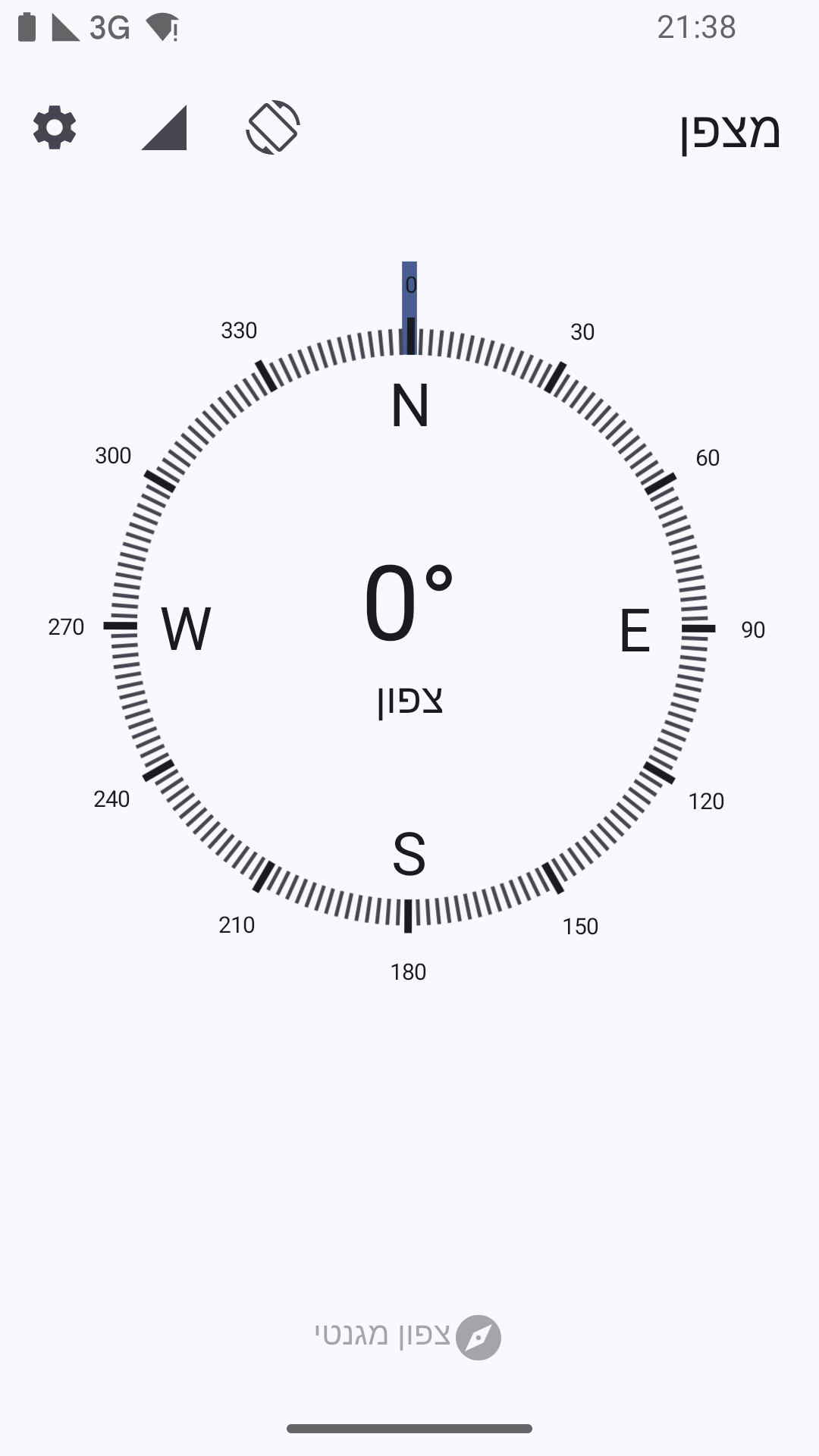Toggle the screen rotation lock icon
Screen dimensions: 819x1456
point(273,127)
